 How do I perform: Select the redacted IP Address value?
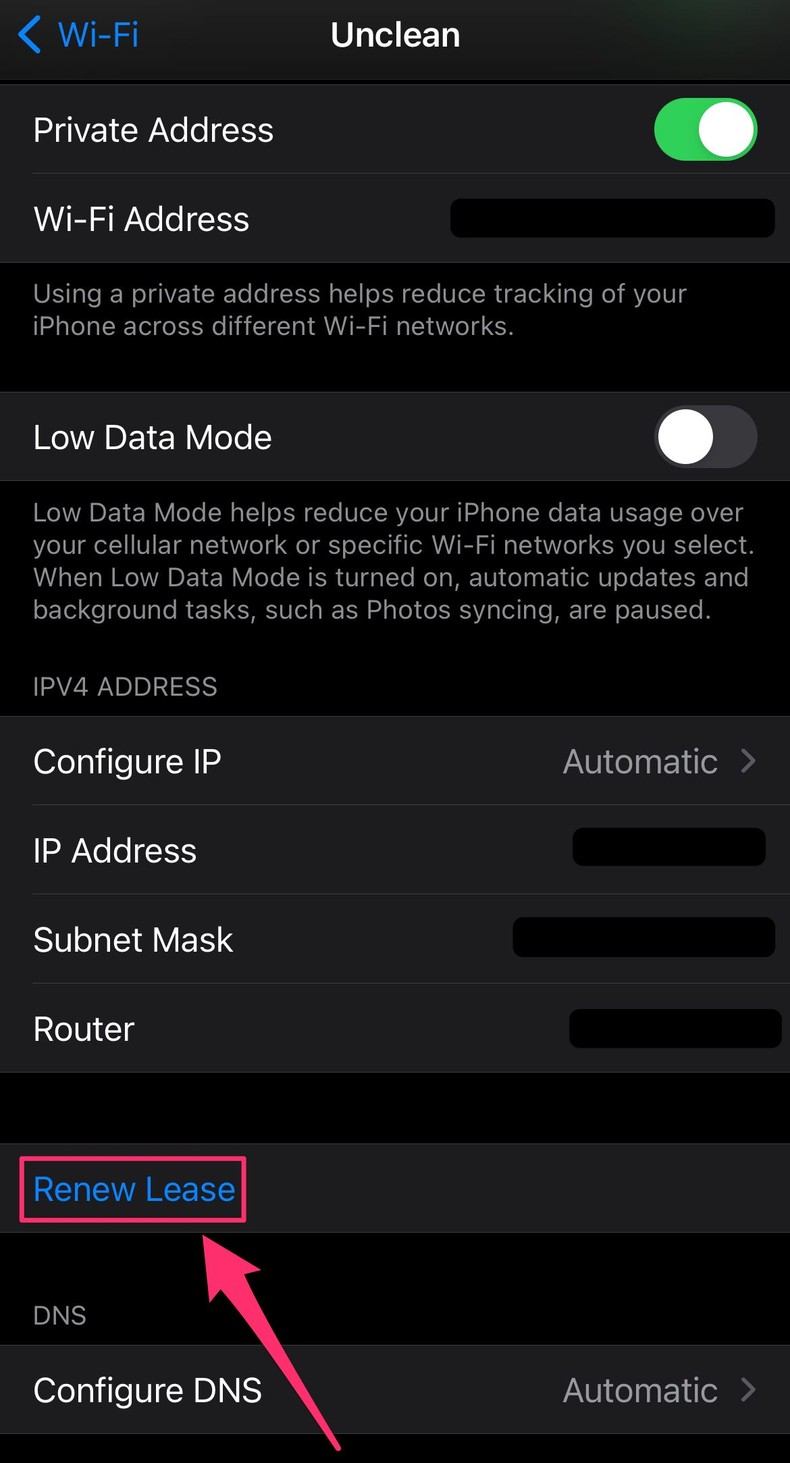tap(668, 846)
